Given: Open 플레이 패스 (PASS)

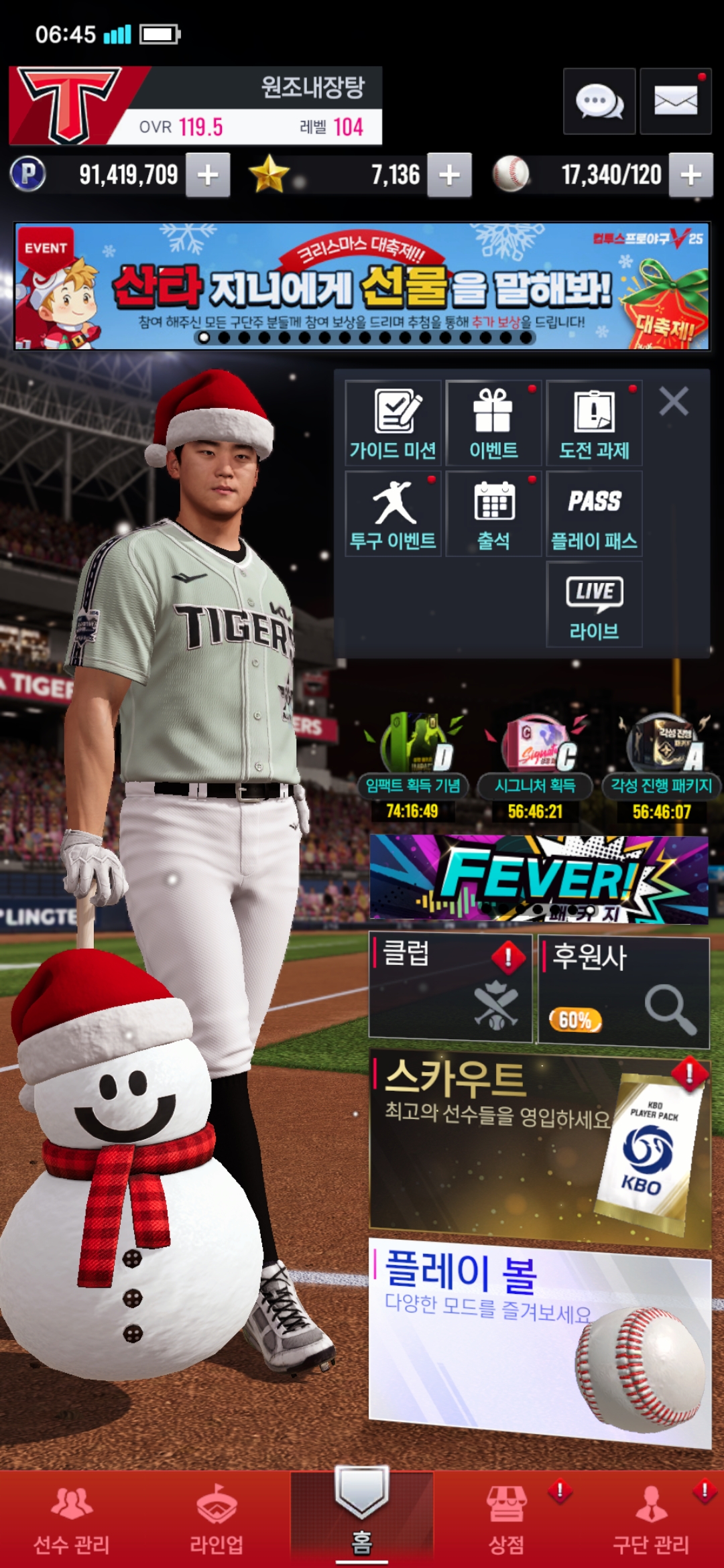Looking at the screenshot, I should 594,514.
